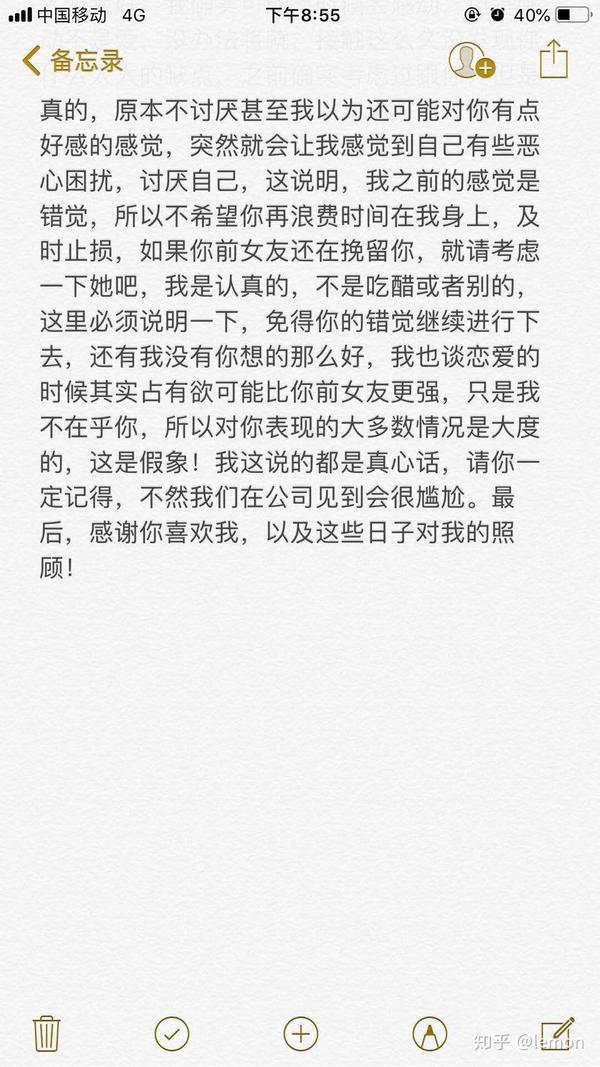The image size is (600, 1067).
Task: Share this note
Action: click(554, 59)
